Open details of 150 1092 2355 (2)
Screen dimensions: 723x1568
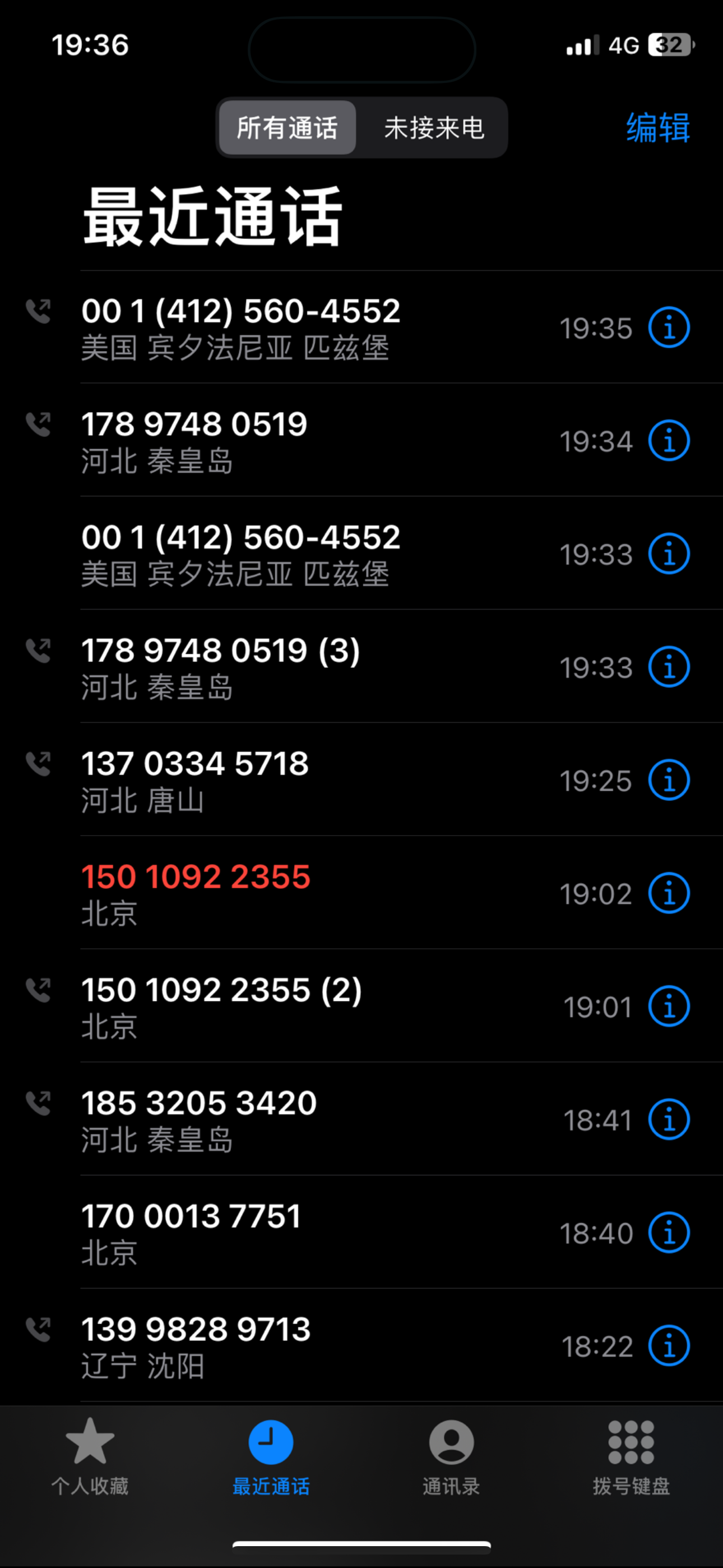click(668, 1007)
